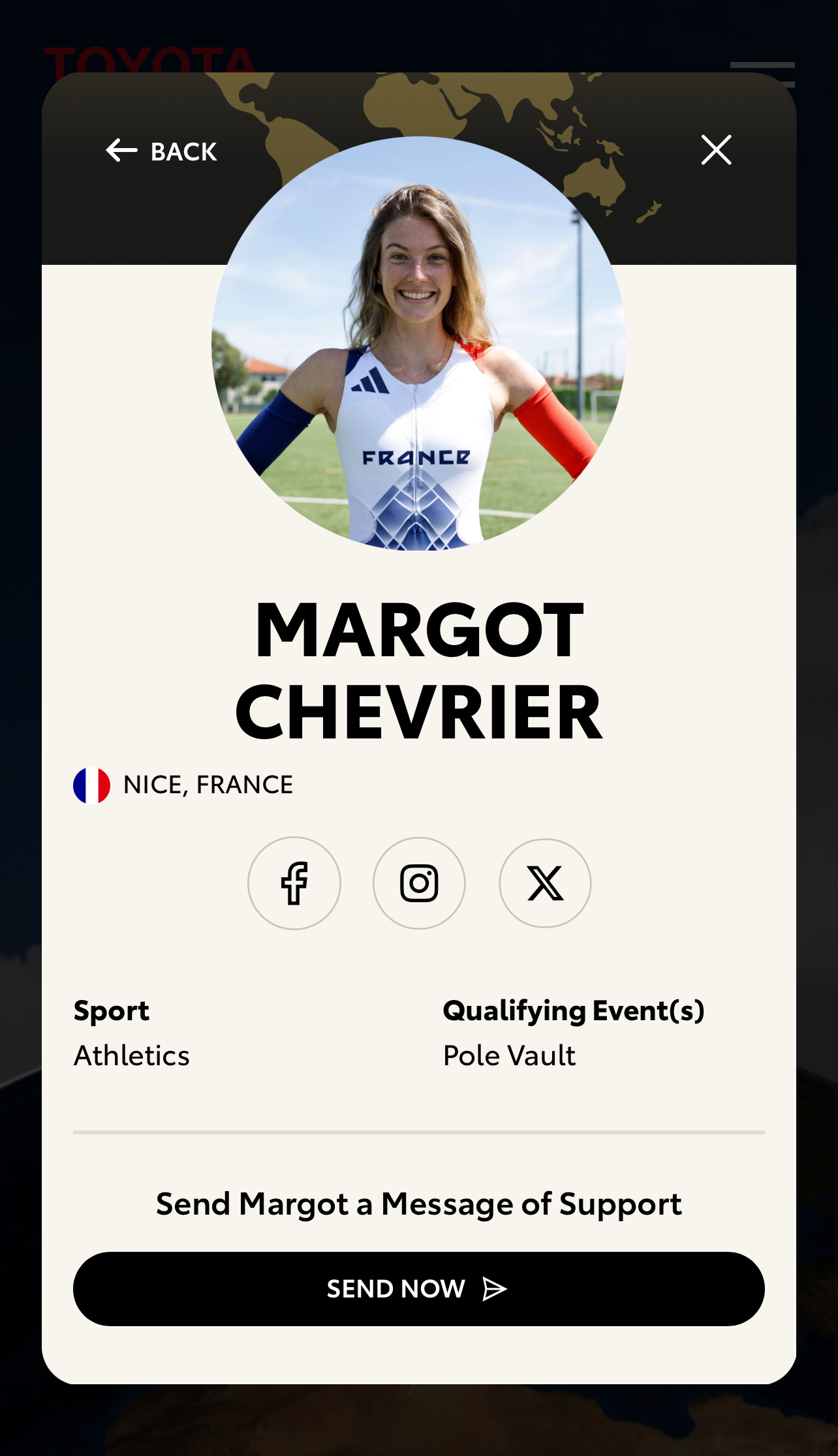Image resolution: width=838 pixels, height=1456 pixels.
Task: Open Margot's X profile
Action: 545,883
